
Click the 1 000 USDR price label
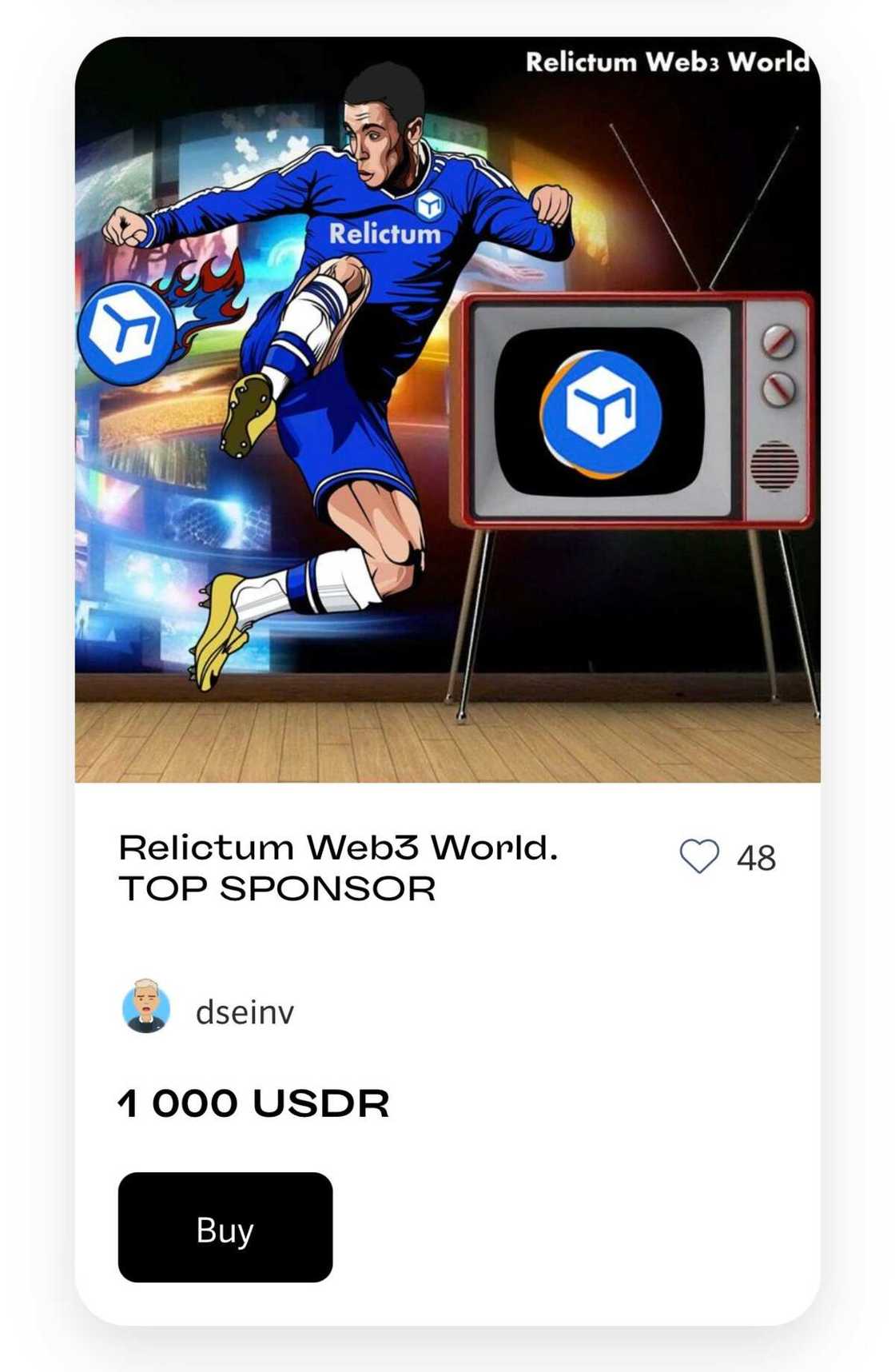click(253, 1106)
